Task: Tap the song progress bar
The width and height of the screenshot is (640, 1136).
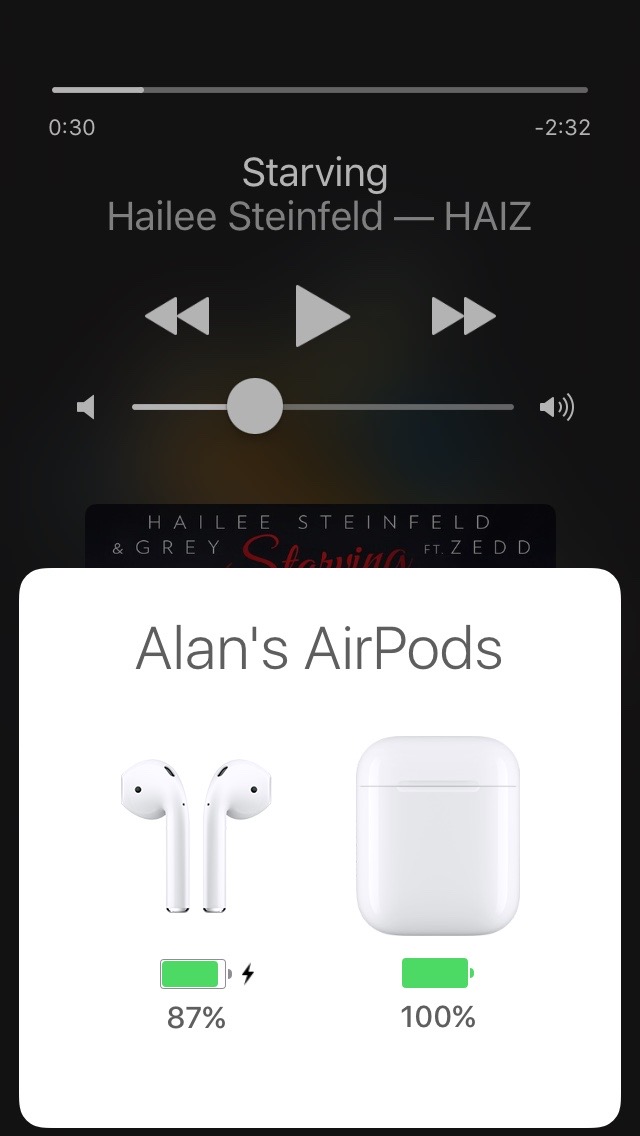Action: tap(320, 90)
